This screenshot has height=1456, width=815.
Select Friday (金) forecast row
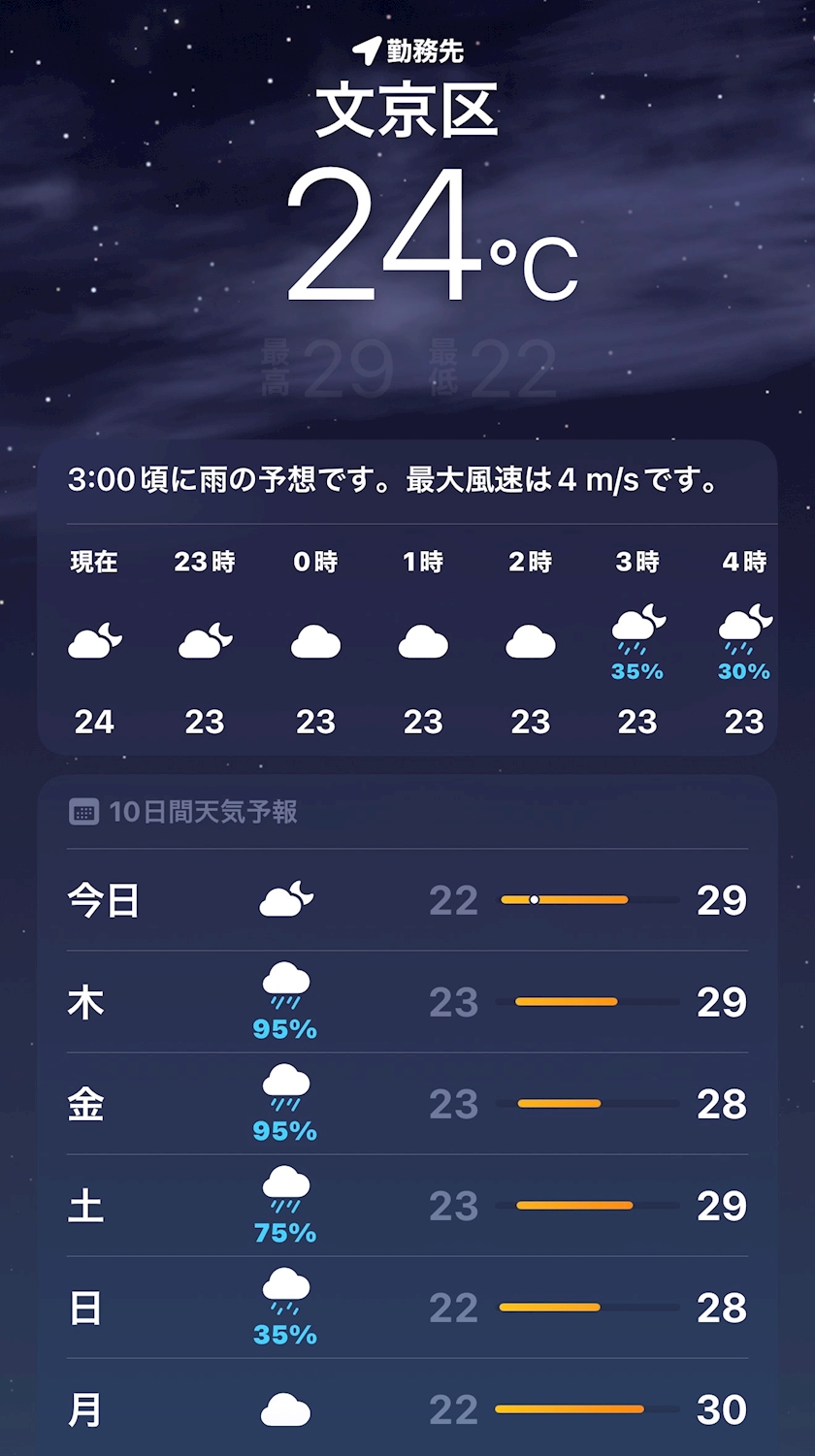point(407,1104)
